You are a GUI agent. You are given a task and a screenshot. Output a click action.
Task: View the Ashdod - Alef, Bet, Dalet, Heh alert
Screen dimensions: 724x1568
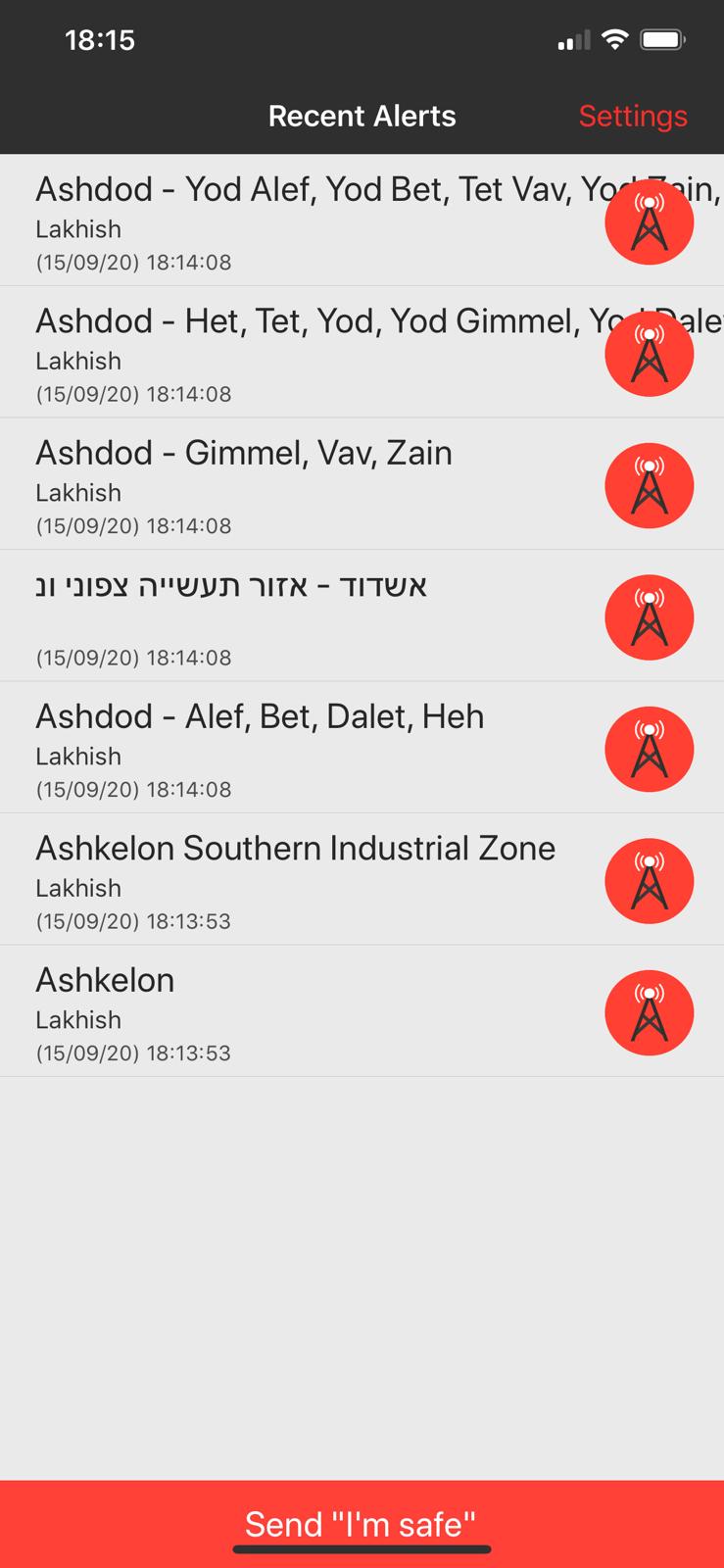(x=362, y=748)
